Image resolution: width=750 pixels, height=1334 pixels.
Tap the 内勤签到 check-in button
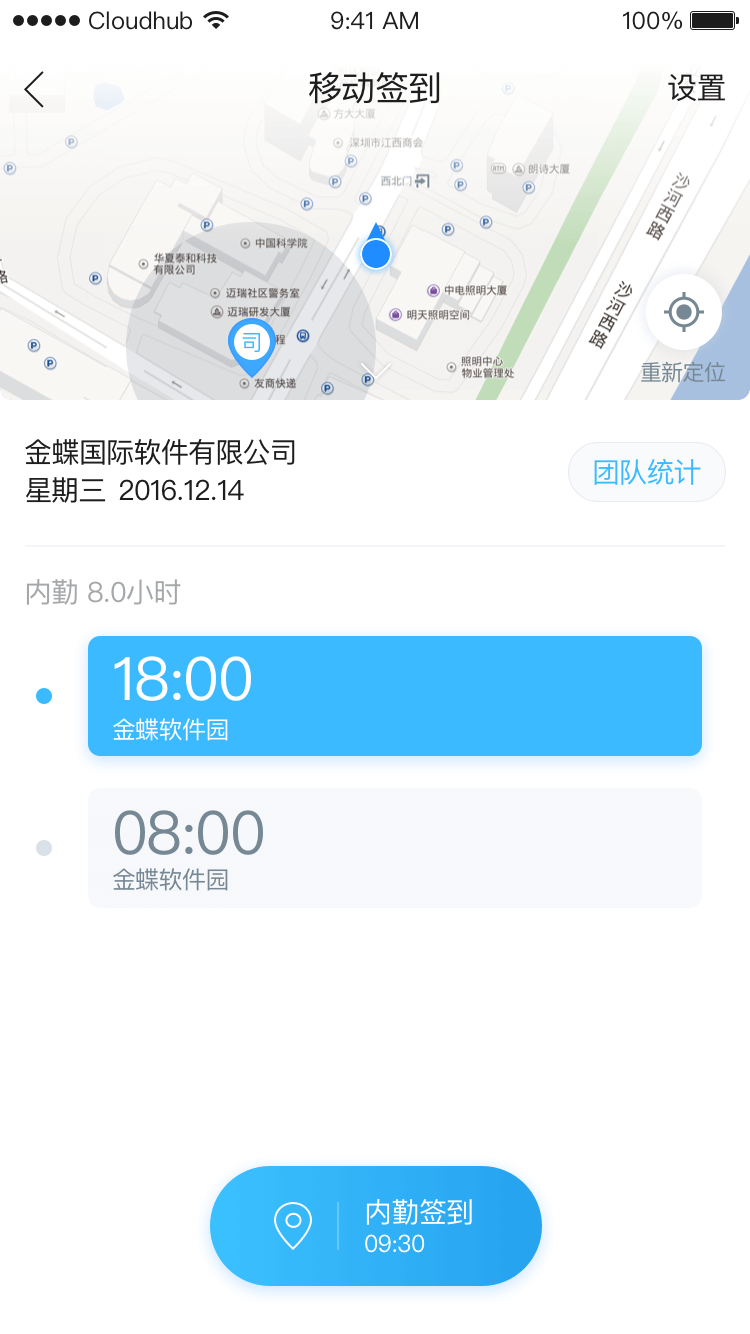pos(376,1226)
